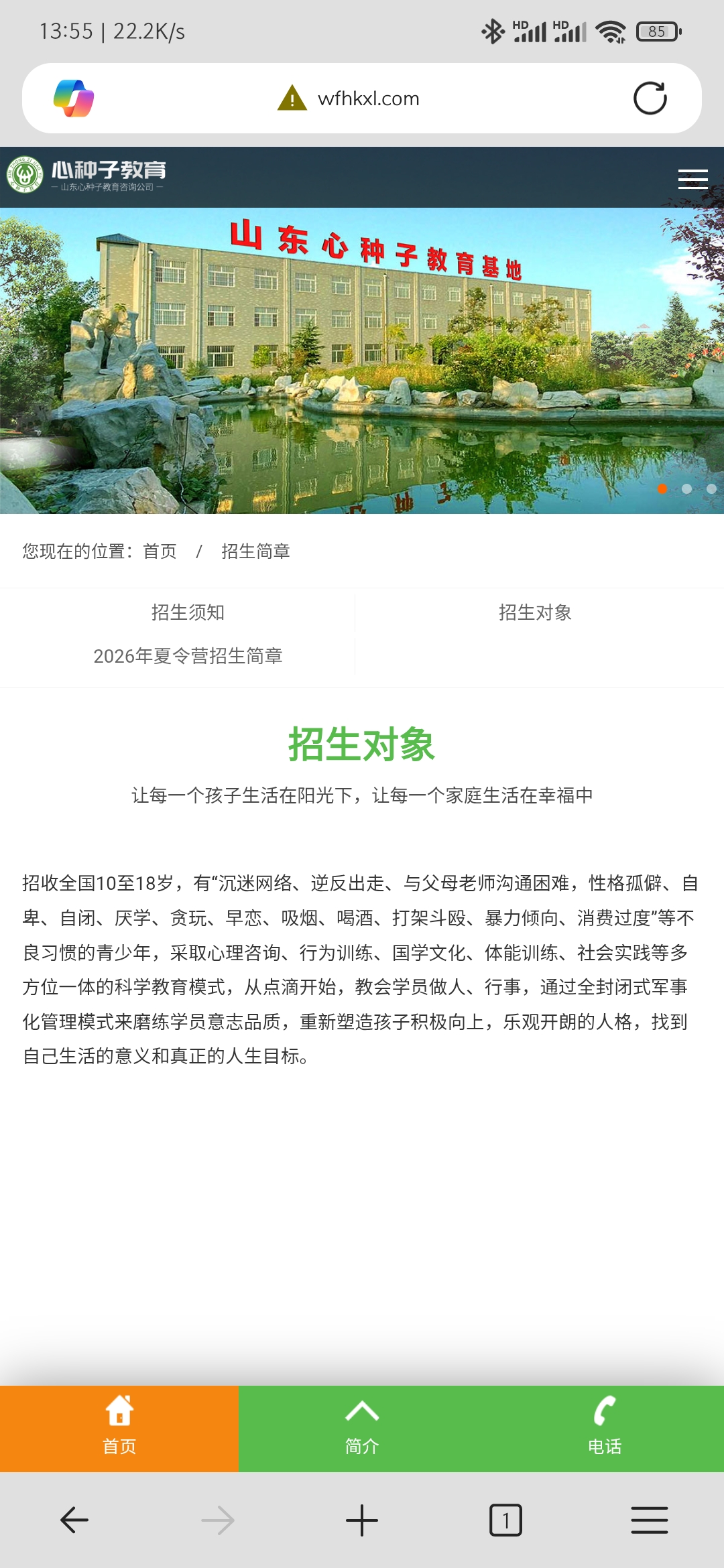This screenshot has height=1568, width=724.
Task: Go to 首页 via breadcrumb link
Action: (x=160, y=551)
